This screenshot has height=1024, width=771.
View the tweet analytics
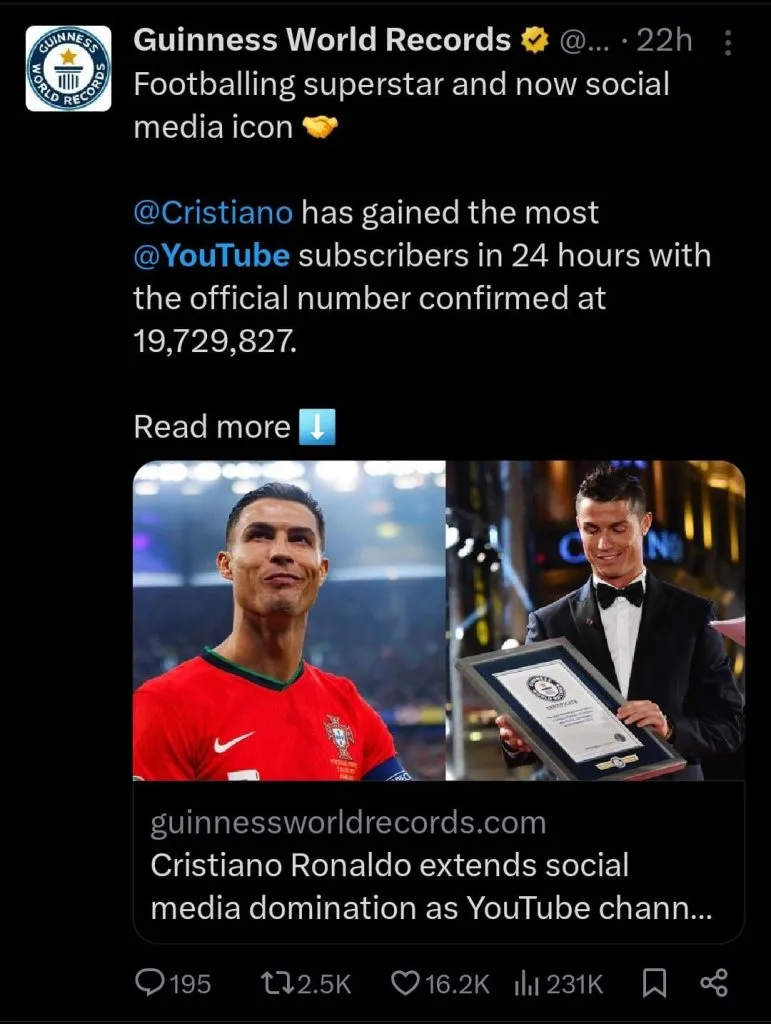(x=550, y=983)
